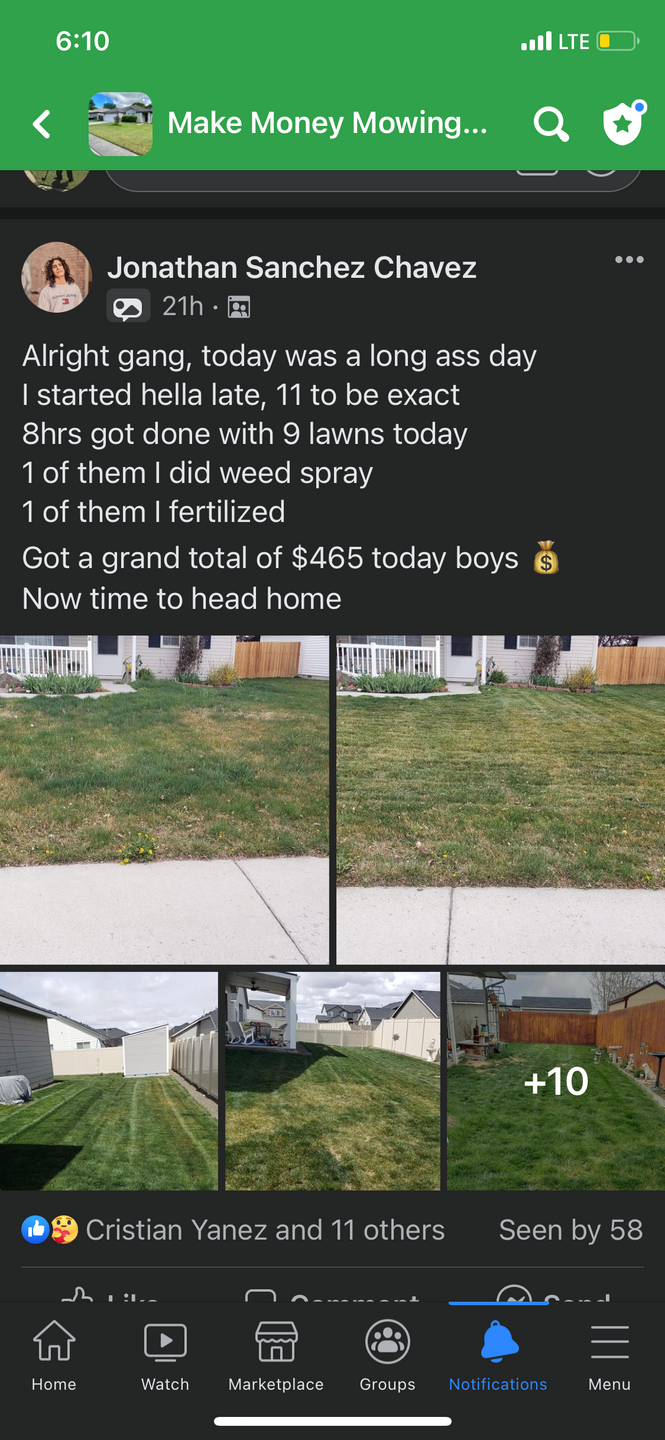Open Jonathan Sanchez Chavez's profile name
The width and height of the screenshot is (665, 1440).
point(291,267)
